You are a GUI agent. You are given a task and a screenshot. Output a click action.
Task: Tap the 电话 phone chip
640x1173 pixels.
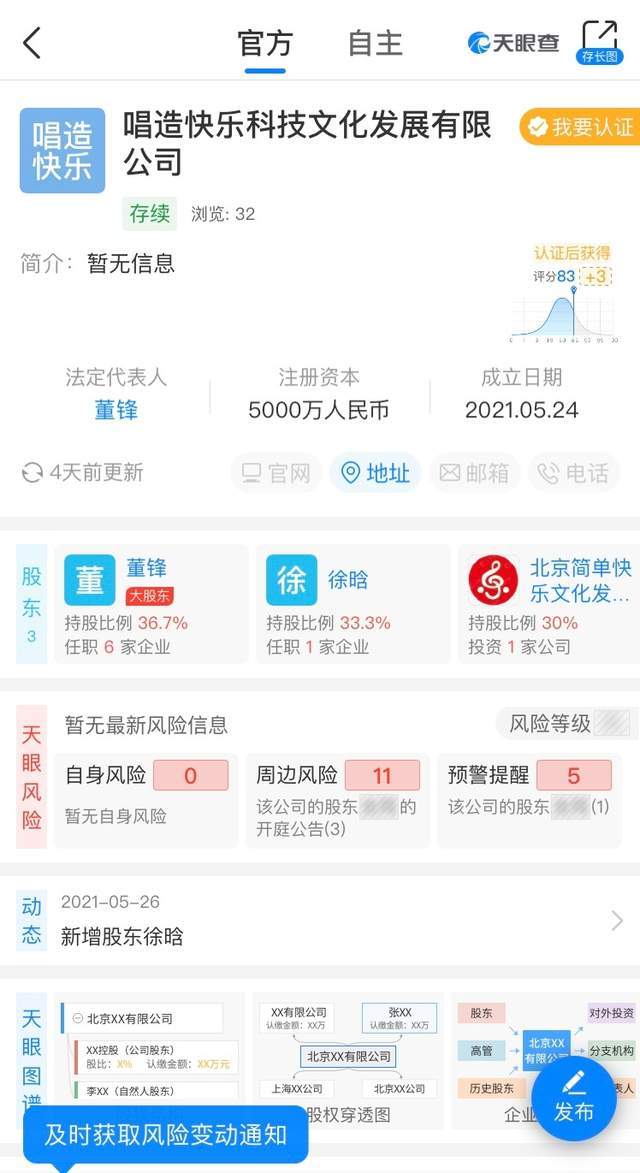[574, 473]
